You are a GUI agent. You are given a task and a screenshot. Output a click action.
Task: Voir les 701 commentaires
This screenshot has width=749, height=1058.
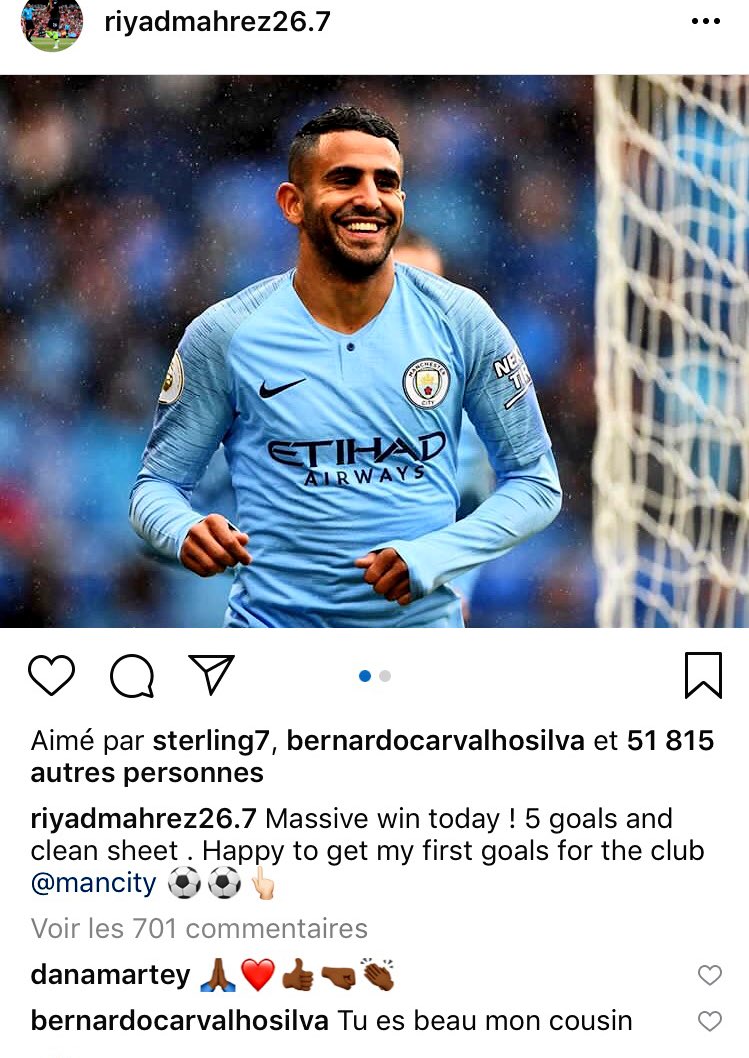coord(199,929)
